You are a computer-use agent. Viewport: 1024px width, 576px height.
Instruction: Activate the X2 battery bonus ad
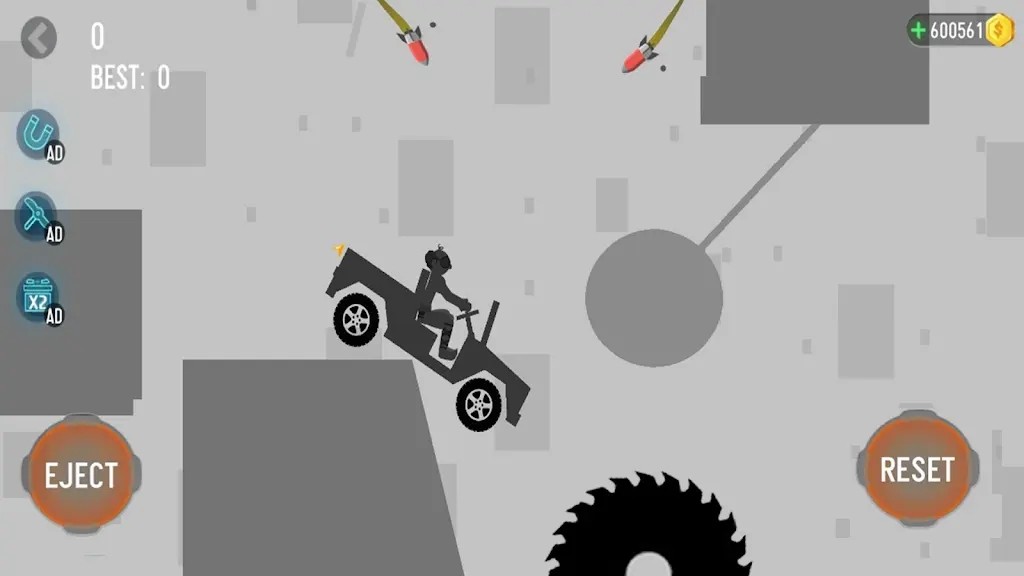click(x=38, y=297)
